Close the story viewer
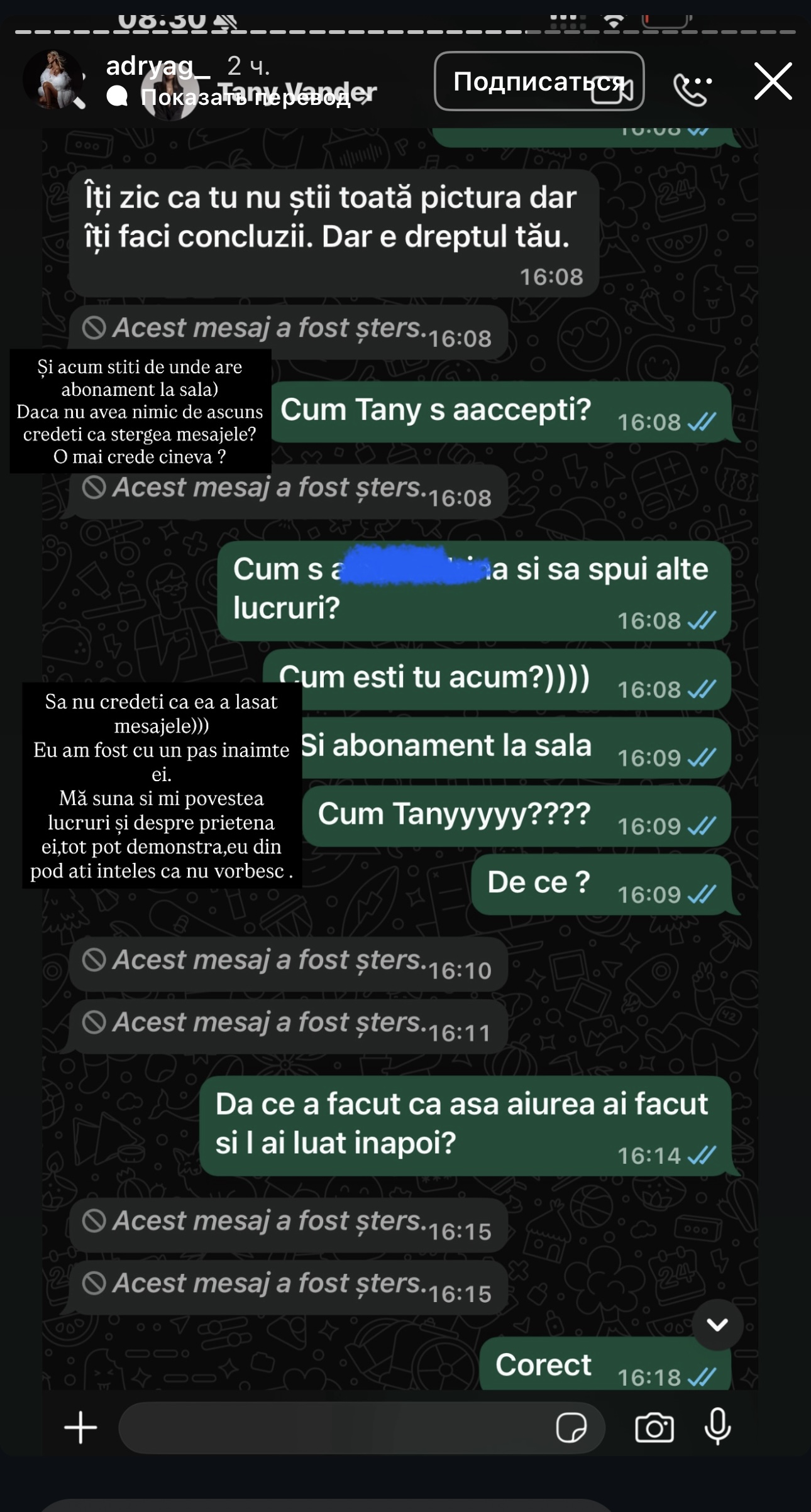Screen dimensions: 811x1512 coord(773,81)
